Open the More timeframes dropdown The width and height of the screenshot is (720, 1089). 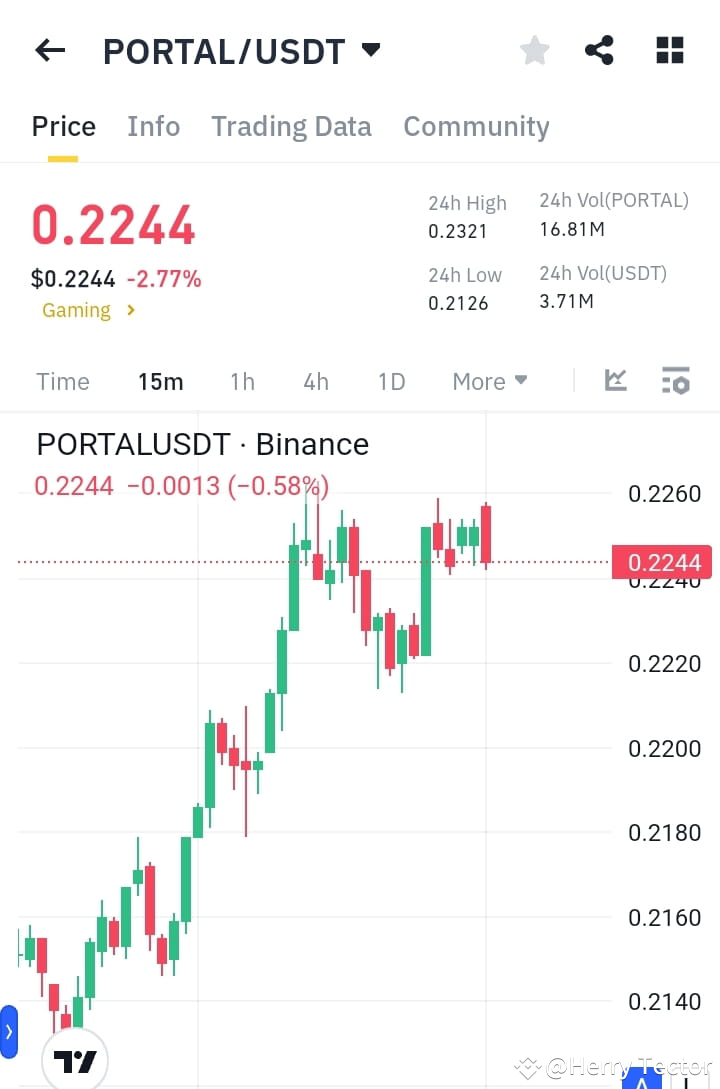point(489,381)
